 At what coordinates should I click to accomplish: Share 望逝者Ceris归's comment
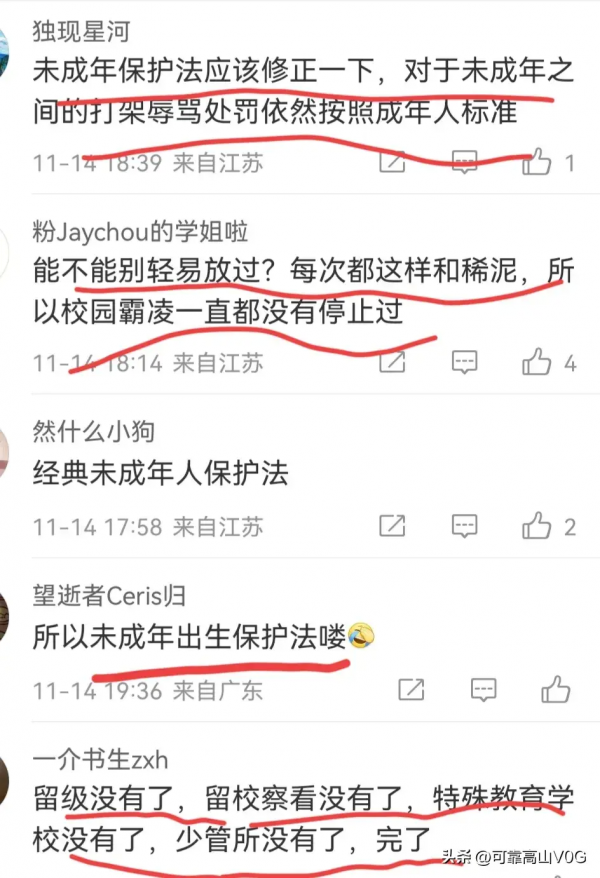[x=410, y=689]
